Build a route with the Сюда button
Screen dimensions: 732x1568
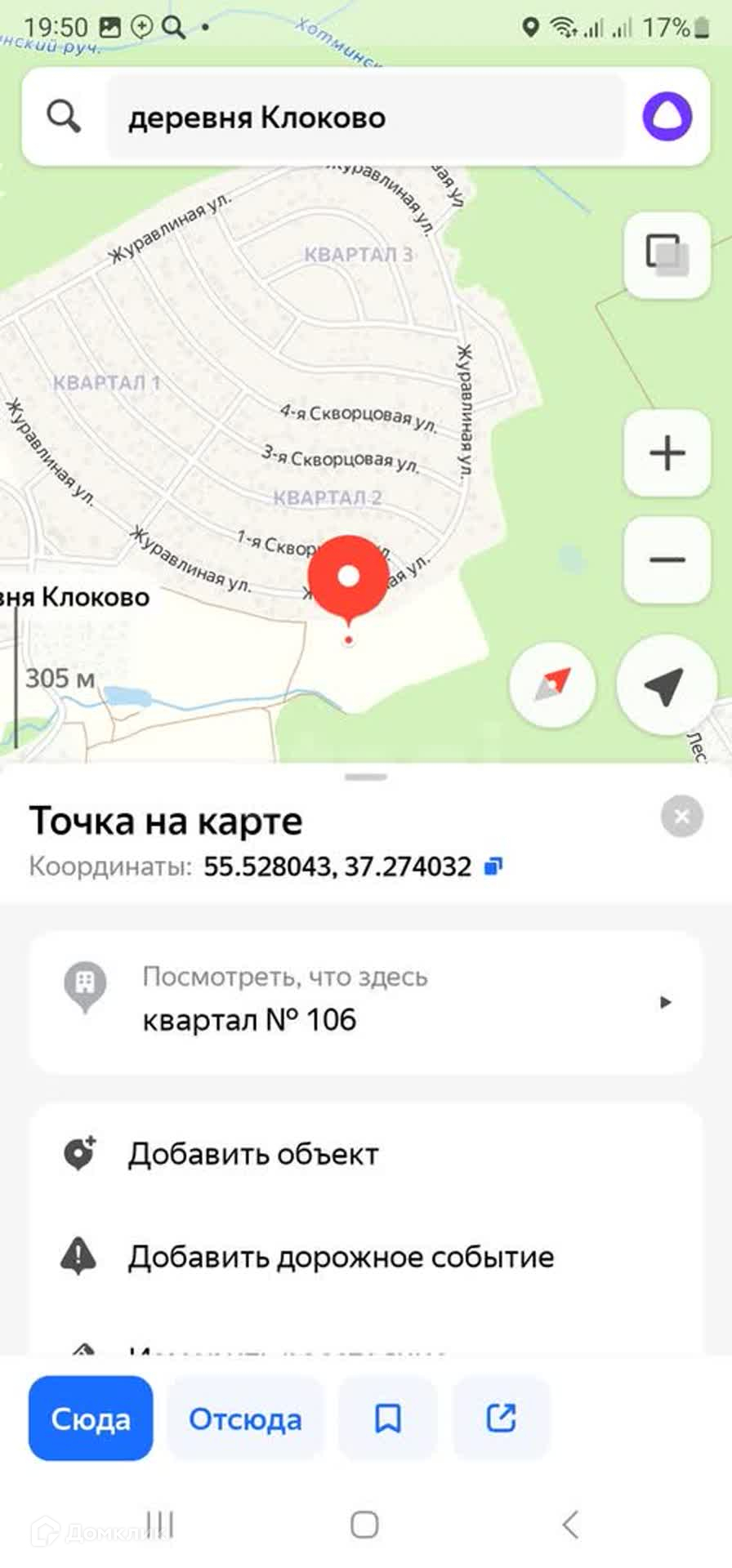(x=91, y=1419)
